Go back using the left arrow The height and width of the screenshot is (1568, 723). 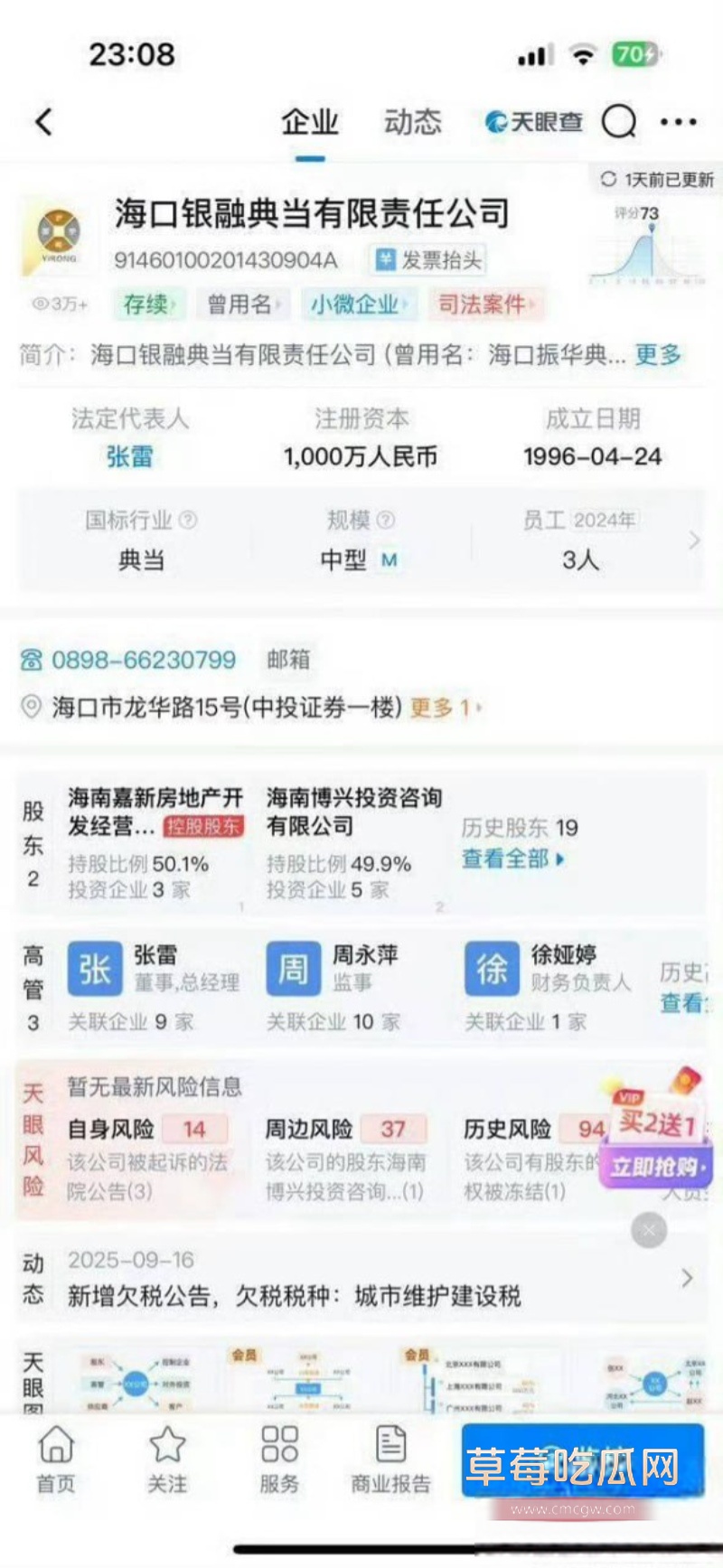point(42,120)
